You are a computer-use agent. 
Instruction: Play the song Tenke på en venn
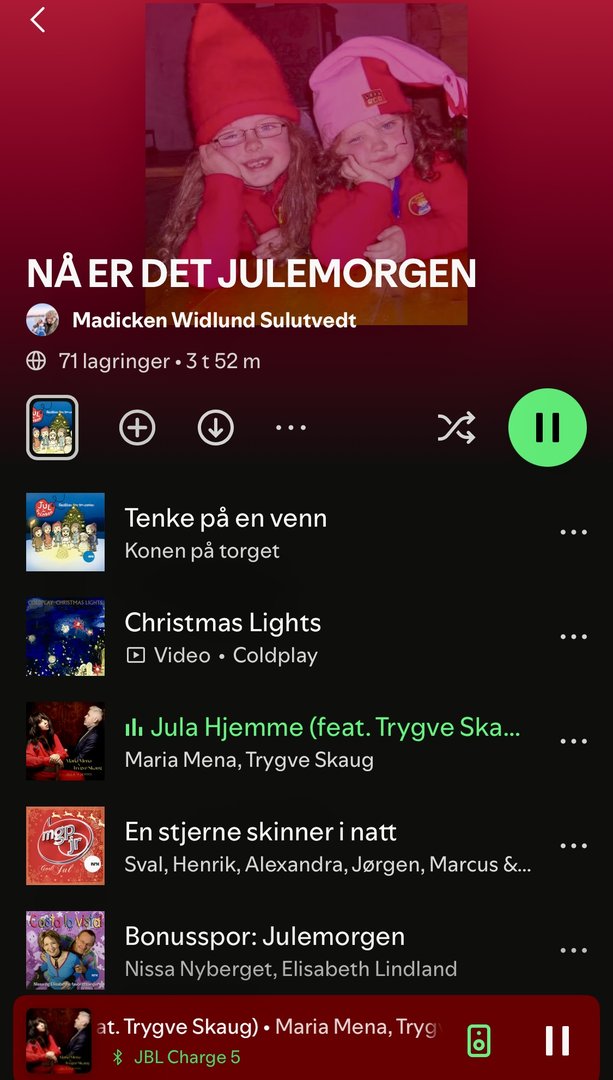click(x=225, y=518)
